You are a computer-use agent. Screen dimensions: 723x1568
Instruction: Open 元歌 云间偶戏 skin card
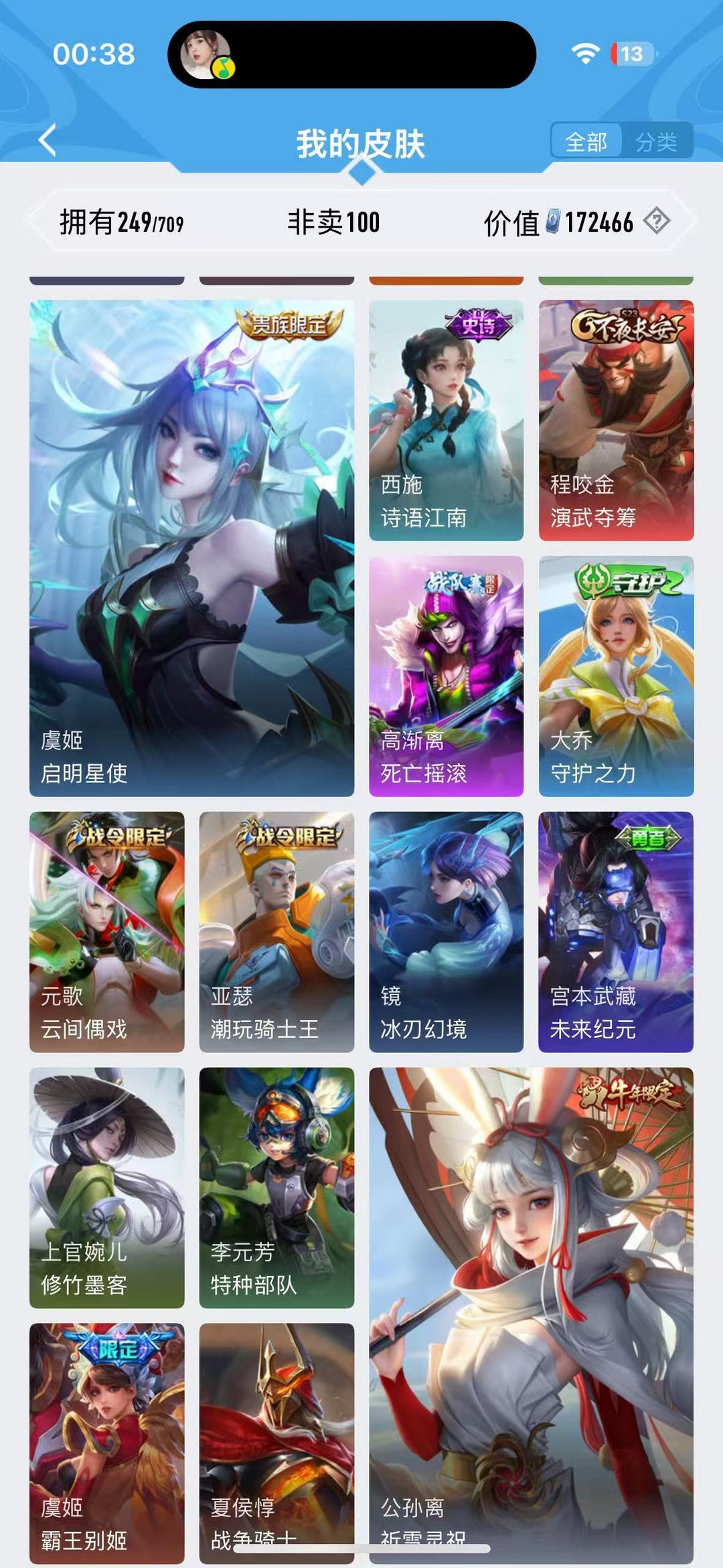point(107,932)
